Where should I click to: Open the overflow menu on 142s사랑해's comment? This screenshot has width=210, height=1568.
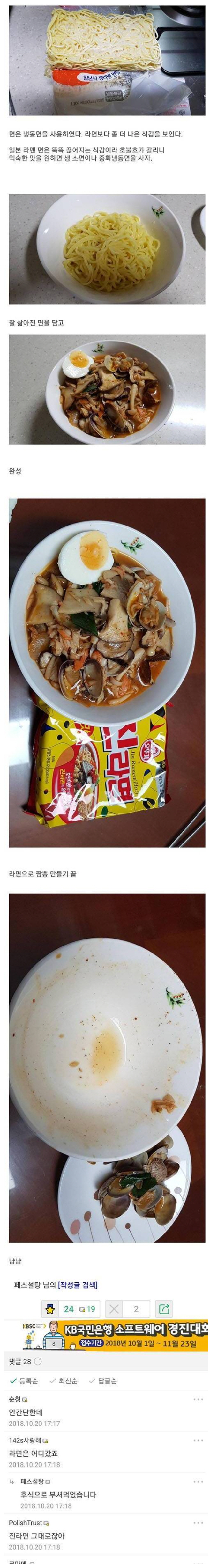(x=198, y=1440)
